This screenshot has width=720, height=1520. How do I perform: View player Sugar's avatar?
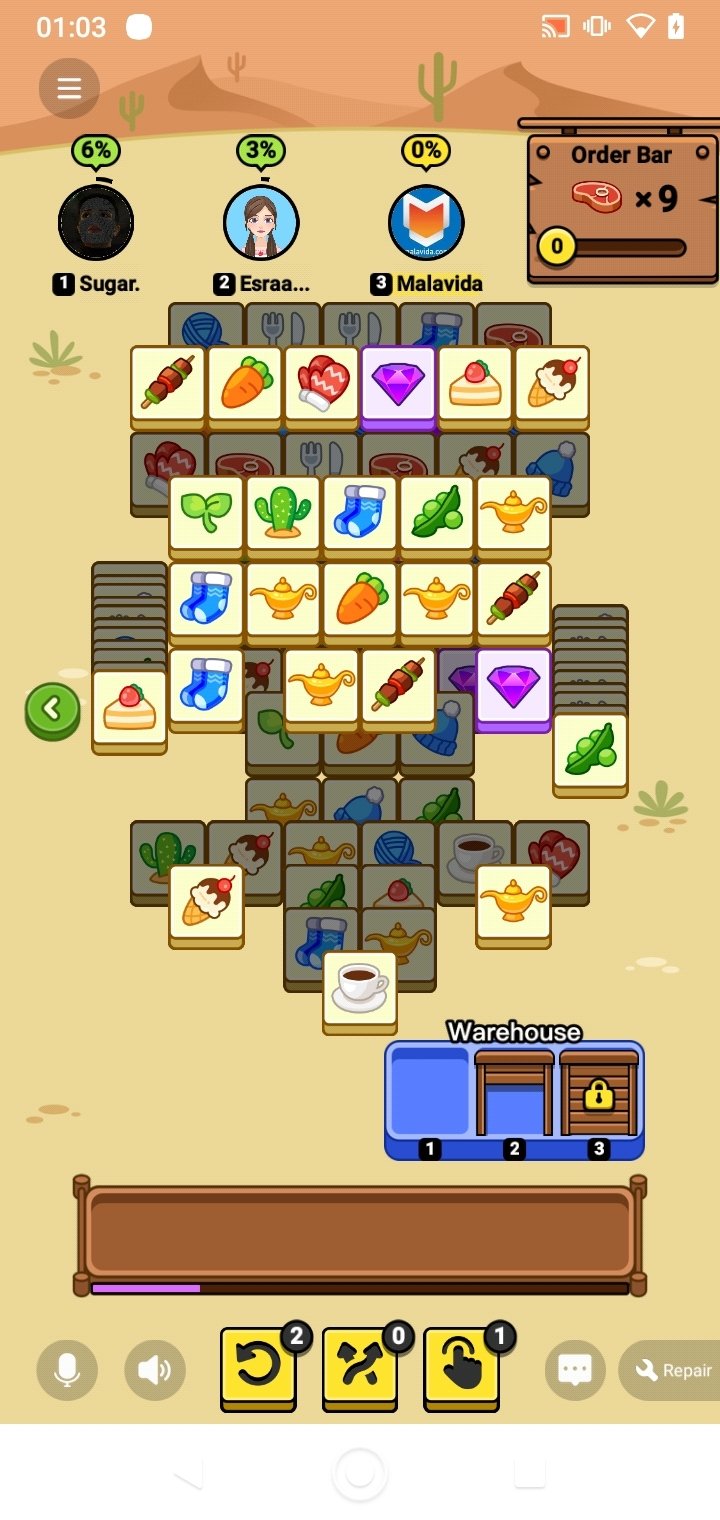click(96, 222)
